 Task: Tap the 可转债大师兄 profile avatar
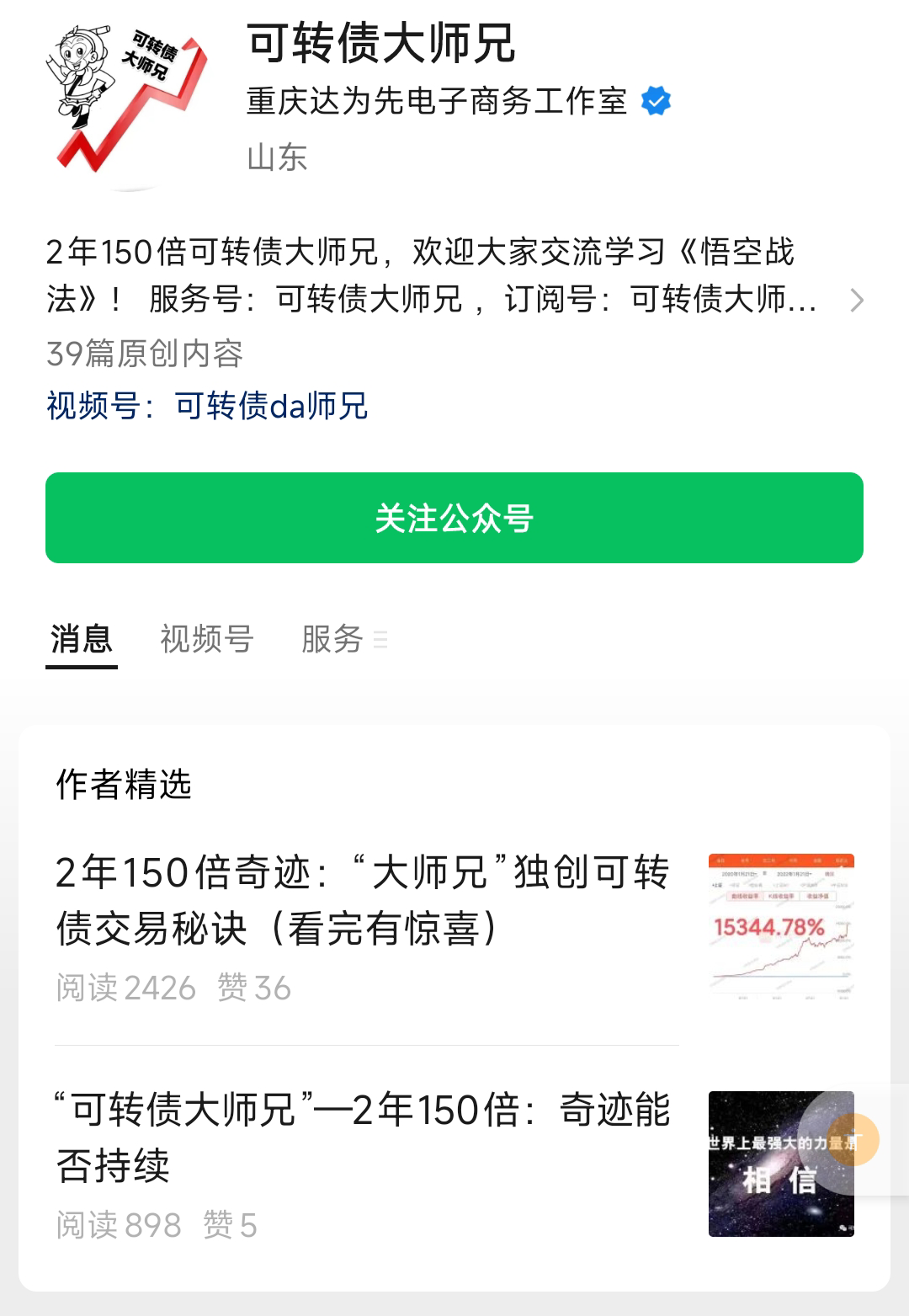(x=128, y=101)
